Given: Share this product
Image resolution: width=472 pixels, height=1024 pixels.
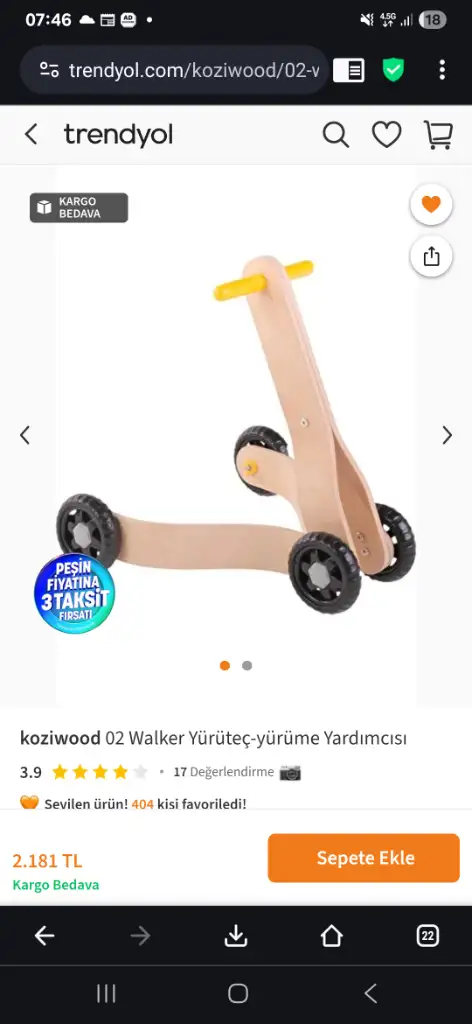Looking at the screenshot, I should [431, 257].
